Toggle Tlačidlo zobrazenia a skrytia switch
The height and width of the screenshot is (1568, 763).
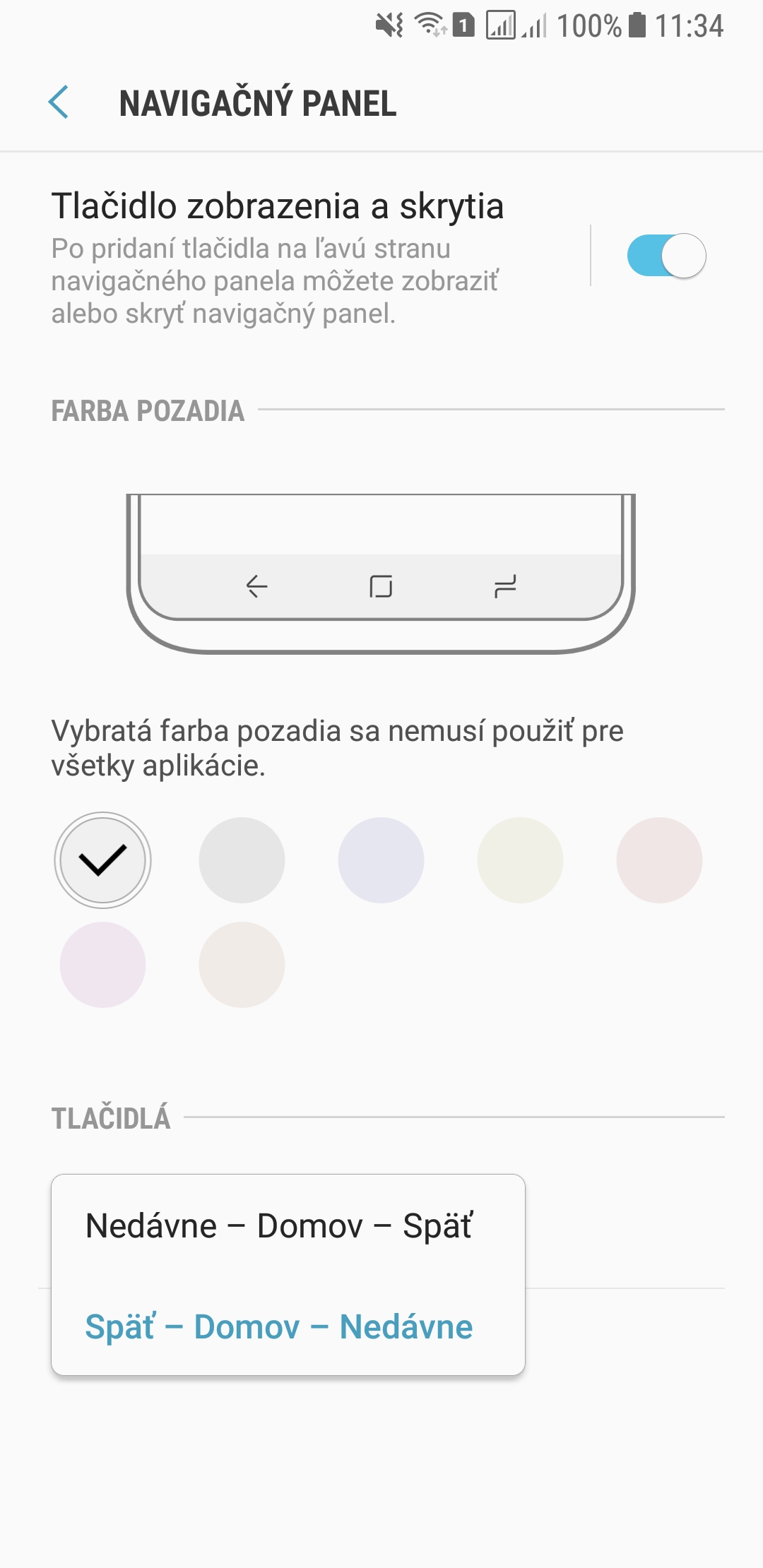[x=666, y=255]
